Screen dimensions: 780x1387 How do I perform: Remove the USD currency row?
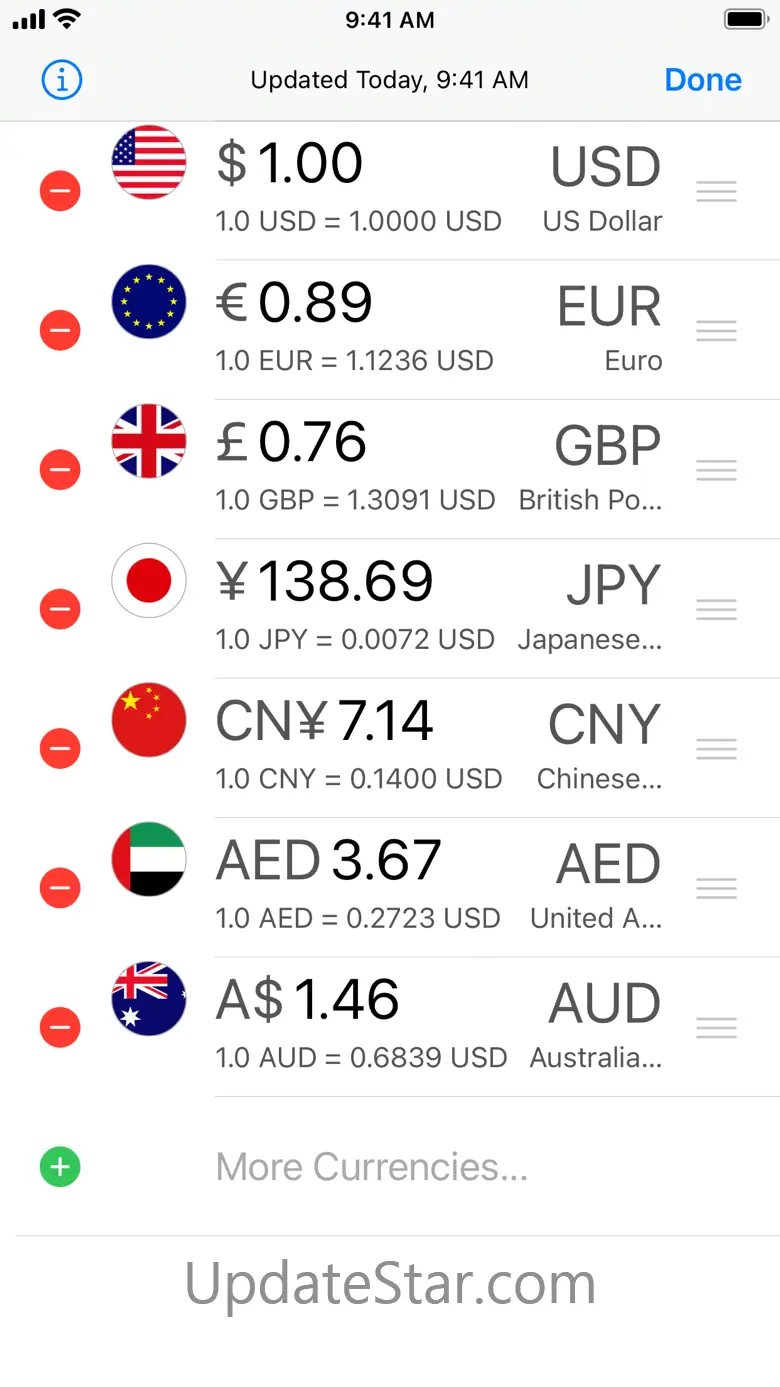[x=60, y=190]
